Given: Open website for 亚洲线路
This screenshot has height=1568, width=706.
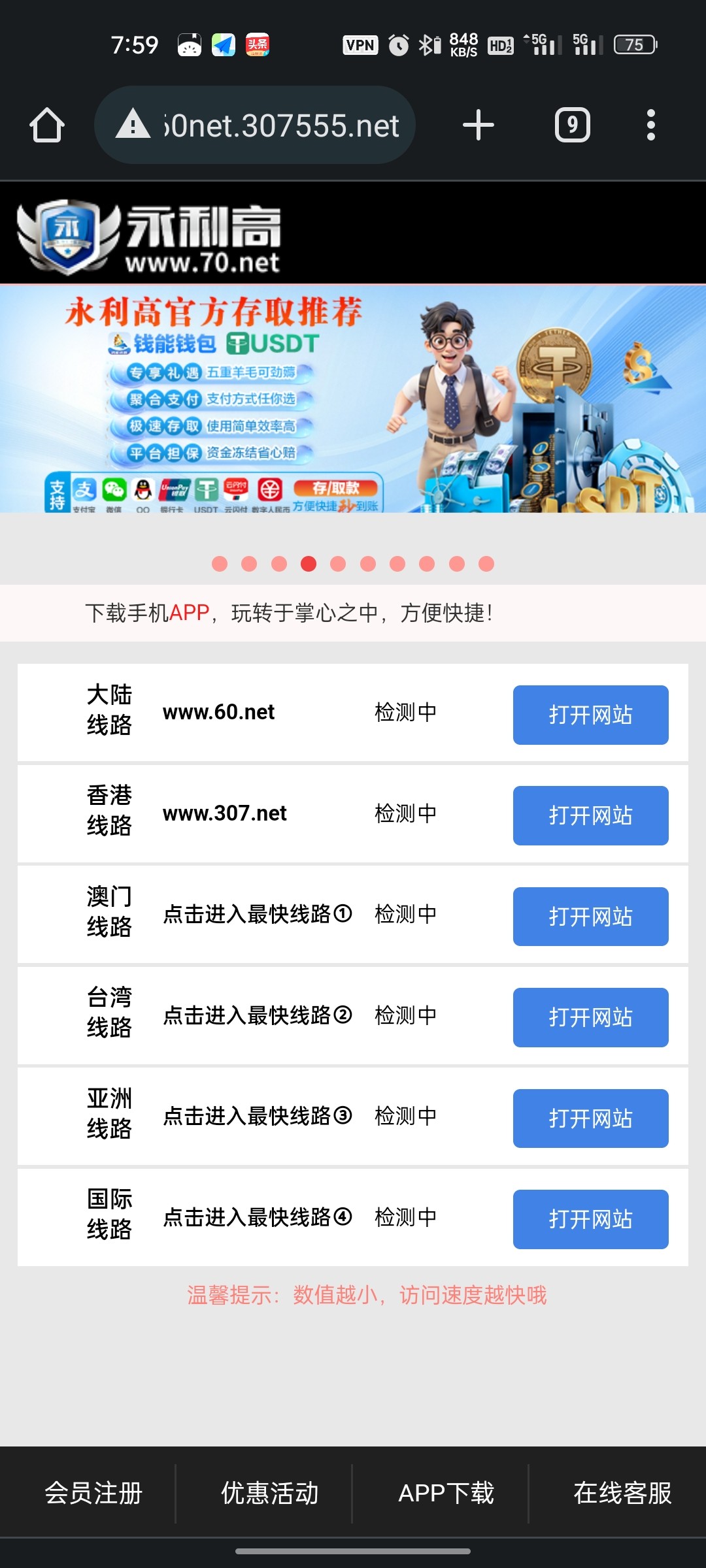Looking at the screenshot, I should tap(590, 1118).
